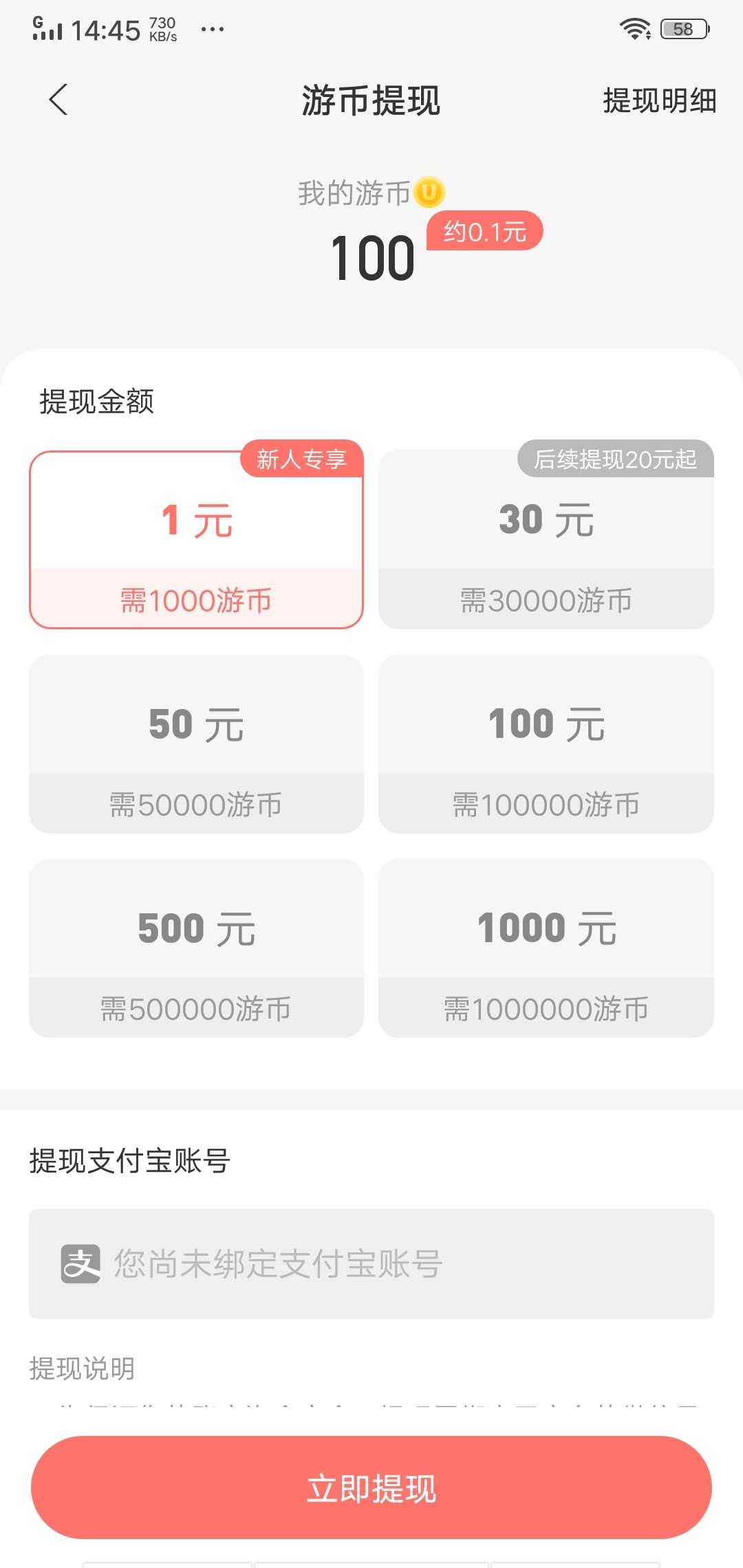
Task: Select the 1000元 withdrawal amount
Action: pos(547,949)
